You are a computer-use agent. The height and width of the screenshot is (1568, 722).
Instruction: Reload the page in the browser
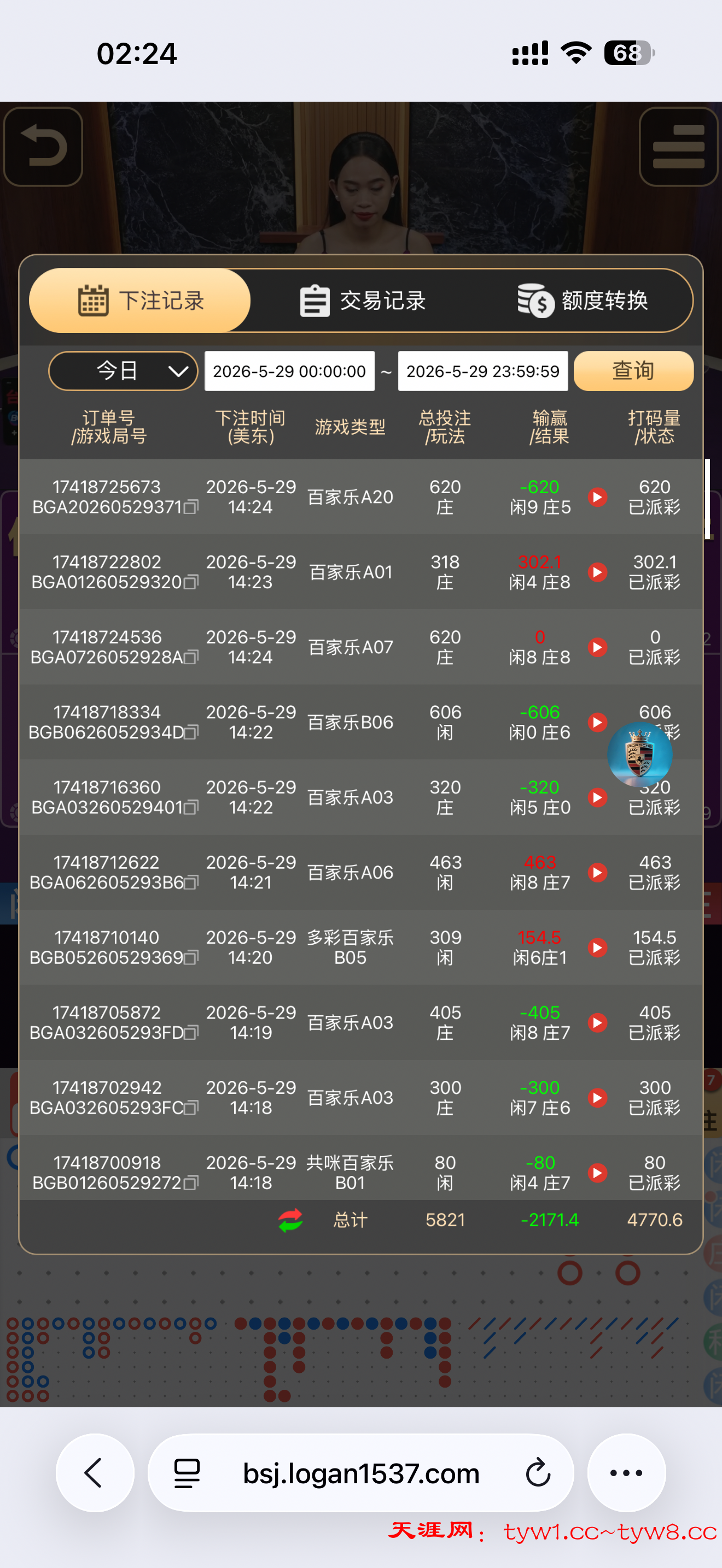(x=538, y=1473)
